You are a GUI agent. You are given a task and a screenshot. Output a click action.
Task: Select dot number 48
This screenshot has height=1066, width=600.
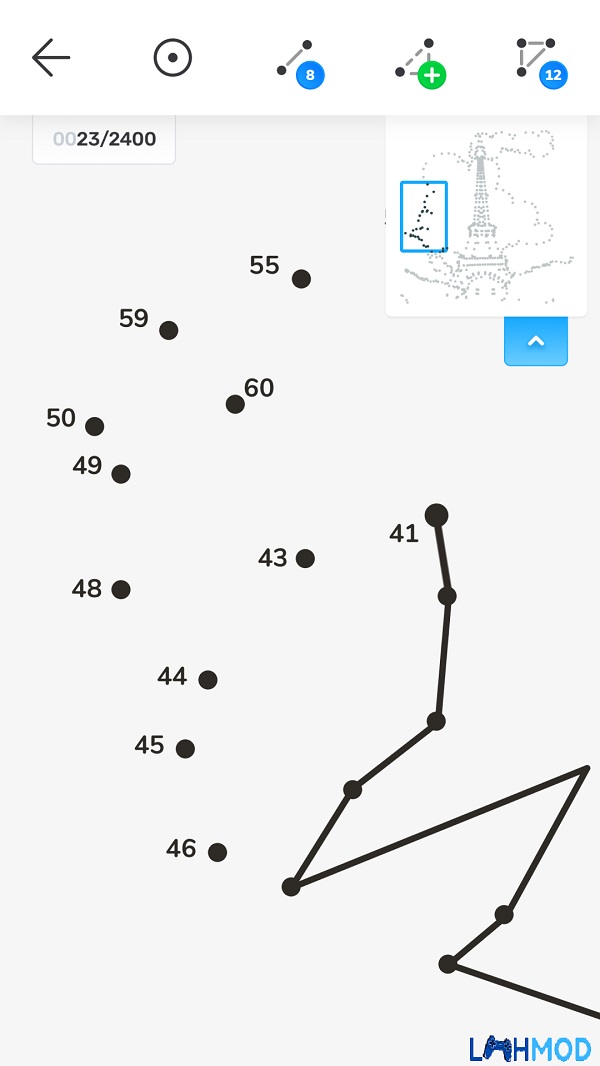(121, 589)
